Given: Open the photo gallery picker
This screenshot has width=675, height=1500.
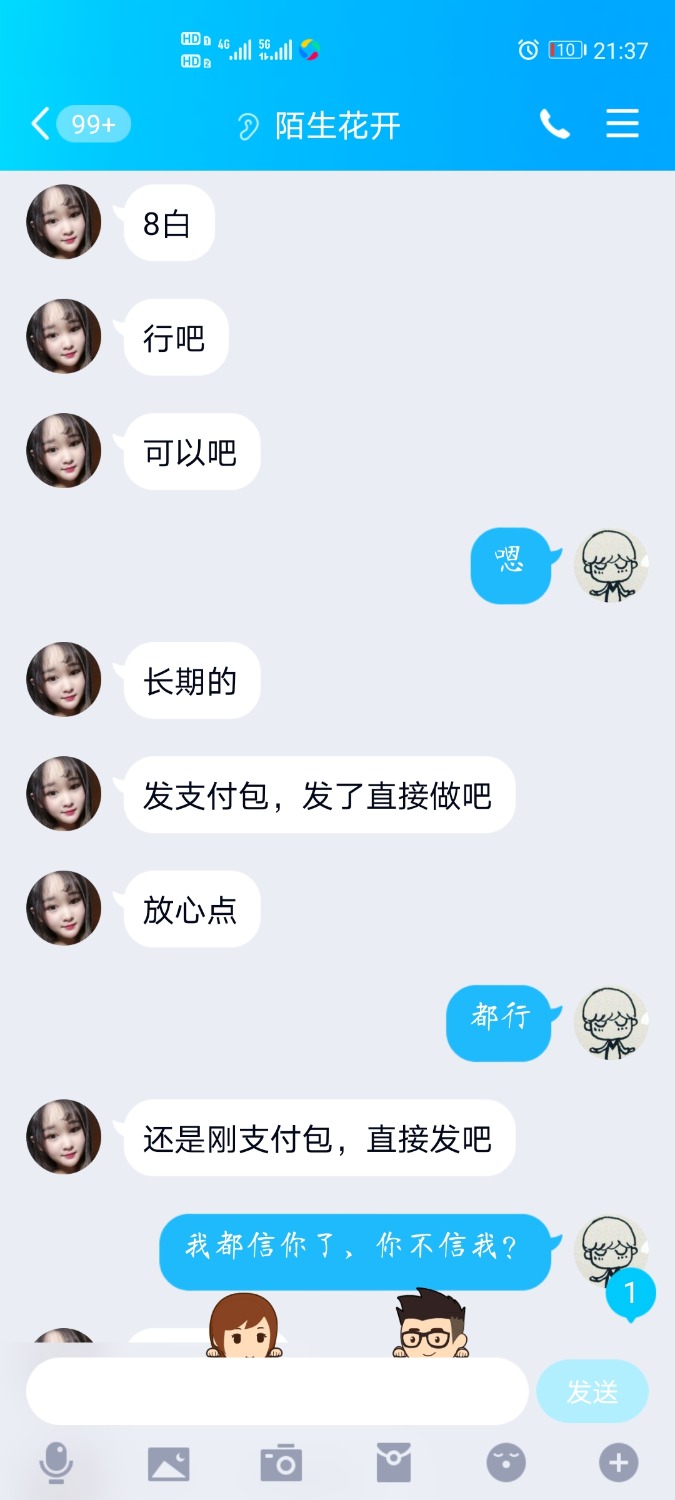Looking at the screenshot, I should coord(168,1464).
